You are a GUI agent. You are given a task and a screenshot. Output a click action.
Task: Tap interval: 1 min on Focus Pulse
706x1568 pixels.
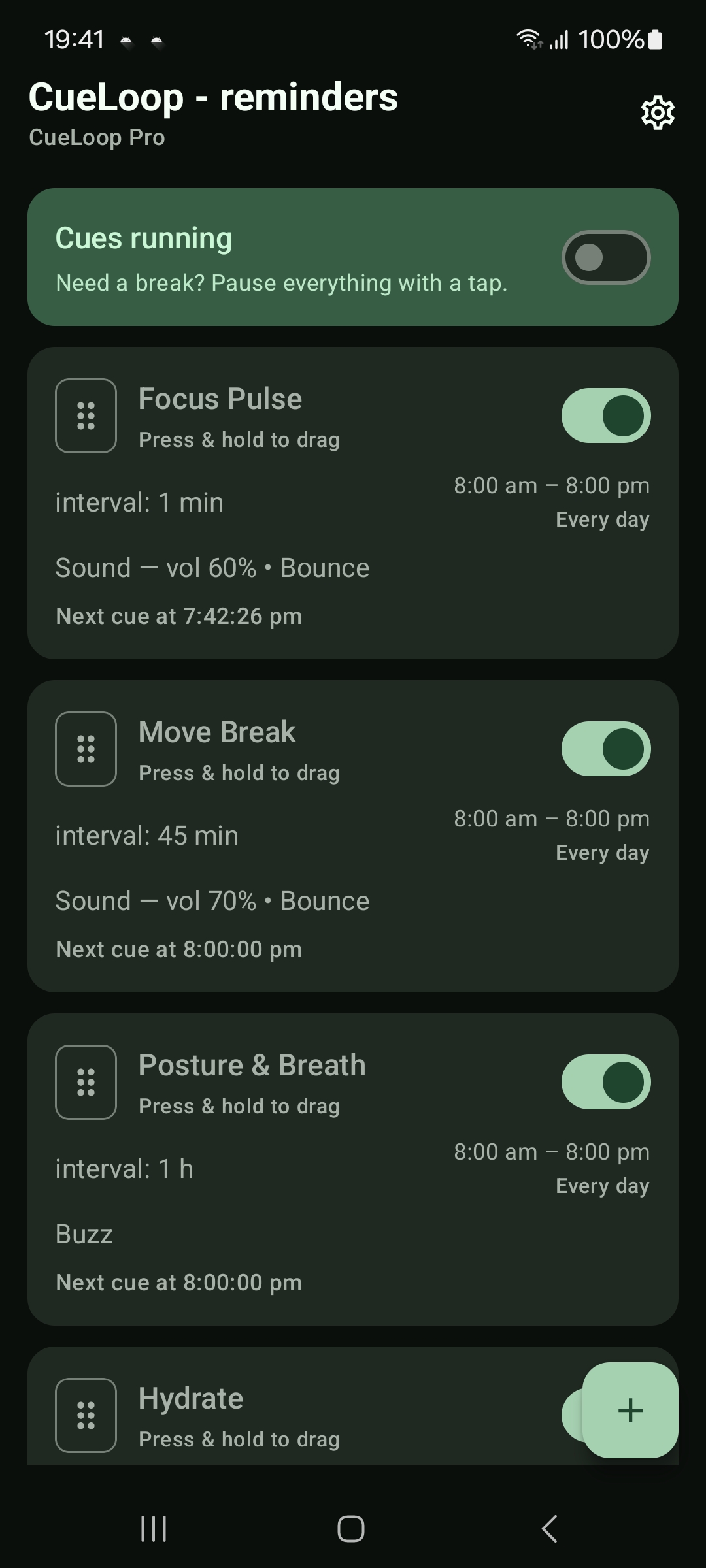pos(139,502)
